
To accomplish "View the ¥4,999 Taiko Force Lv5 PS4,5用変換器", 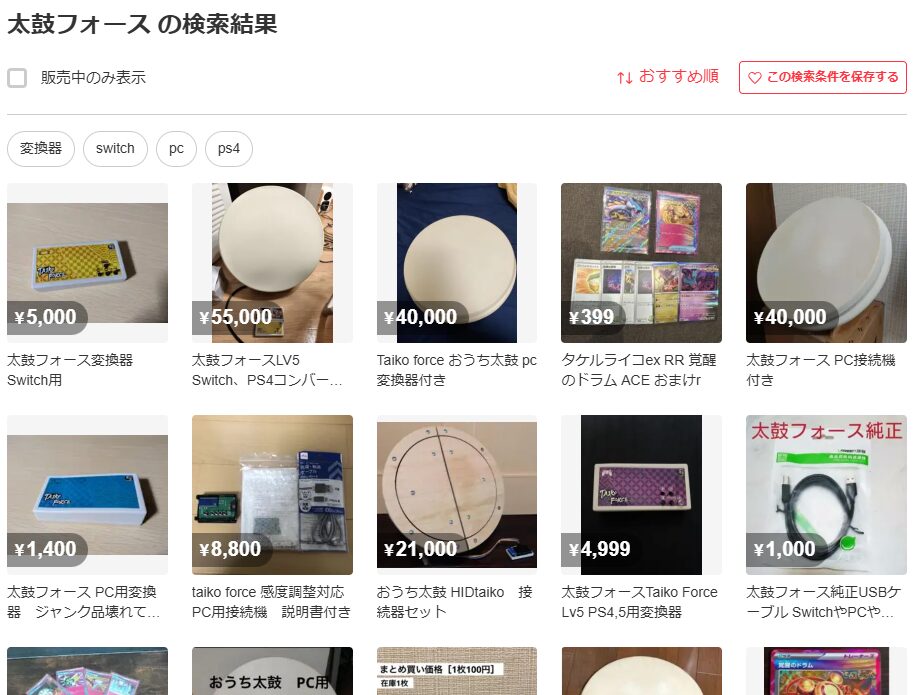I will coord(641,495).
